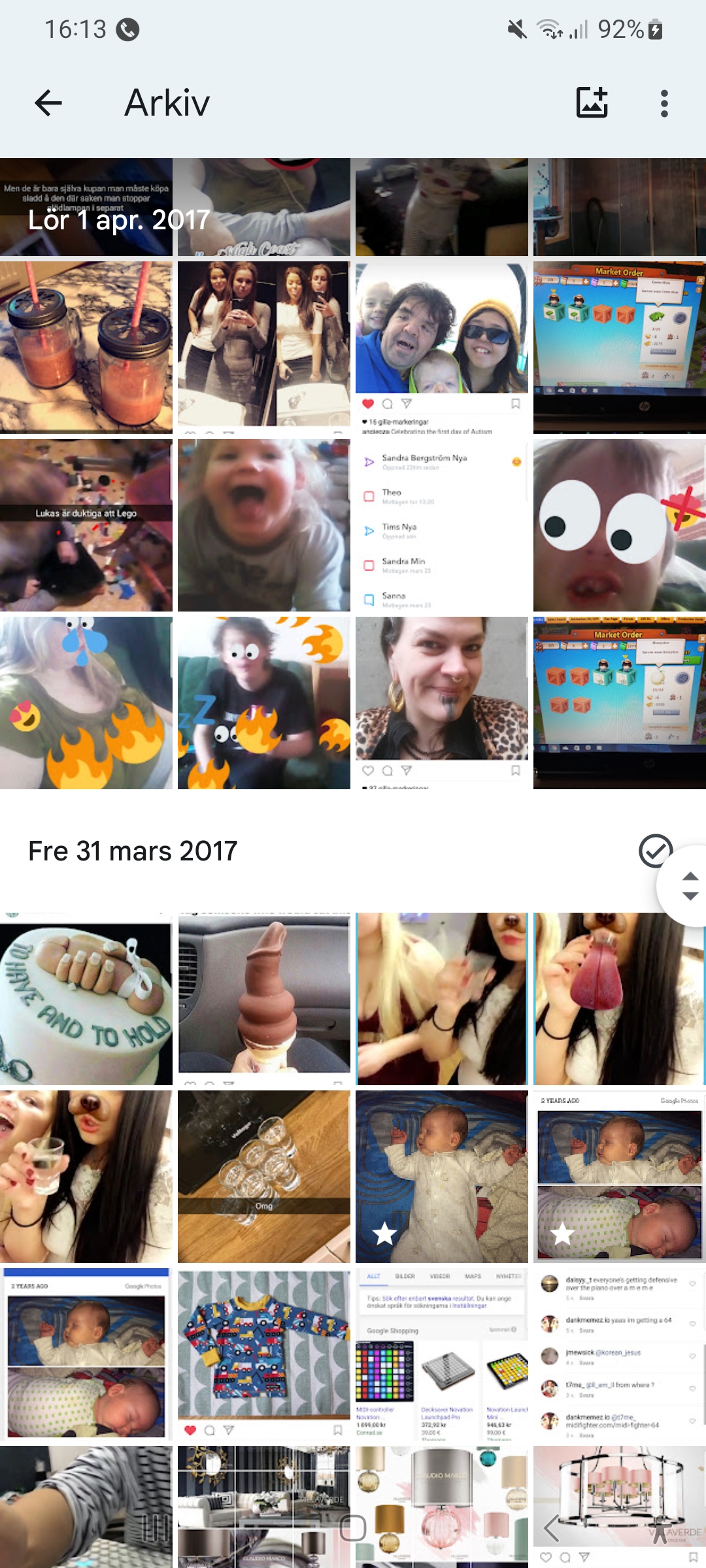Tap the fast scroll handle
Viewport: 706px width, 1568px height.
pyautogui.click(x=690, y=886)
